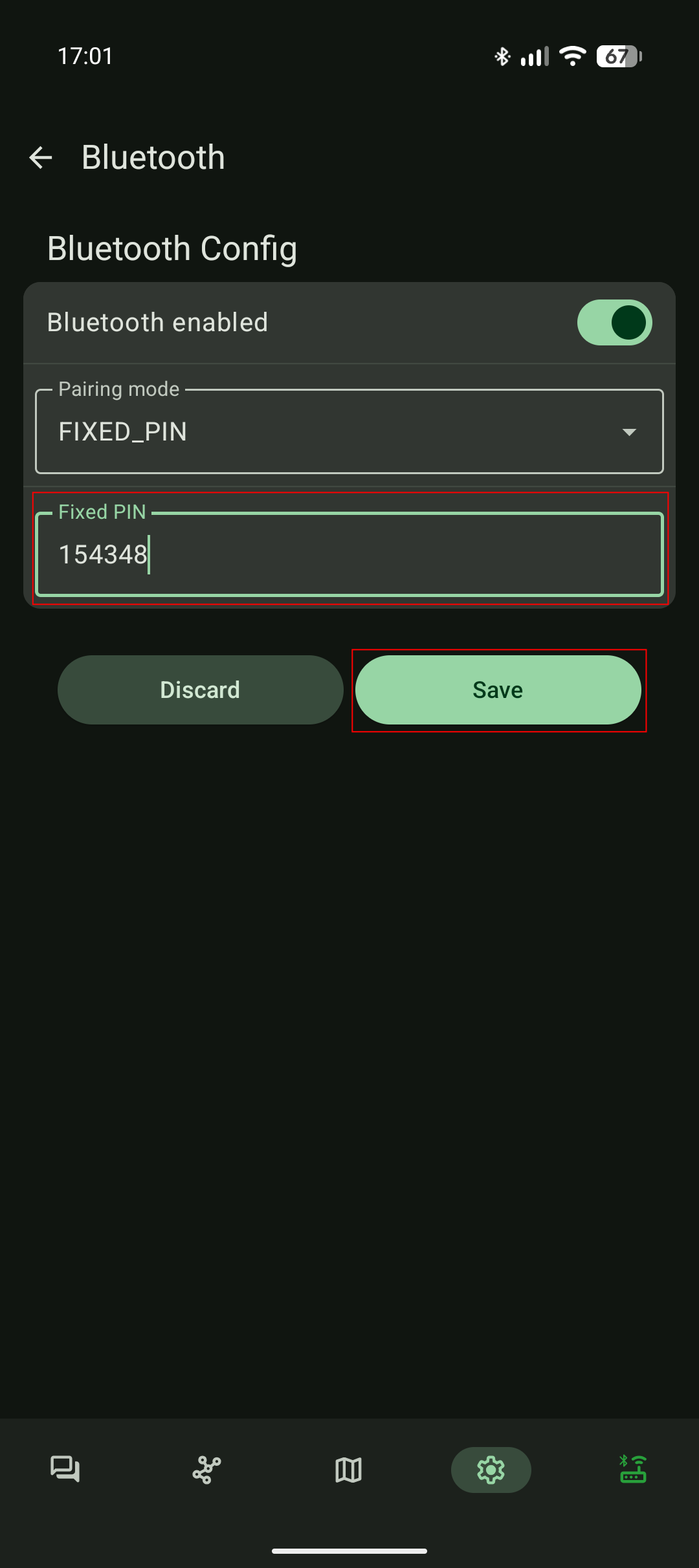Viewport: 699px width, 1568px height.
Task: Open the nodes network tab
Action: coord(206,1470)
